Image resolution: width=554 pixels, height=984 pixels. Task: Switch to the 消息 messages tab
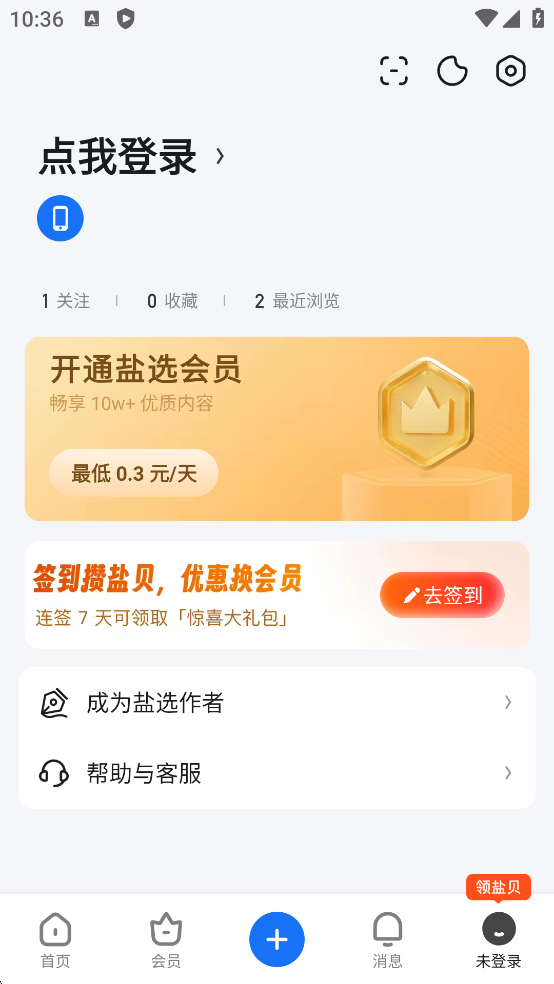387,940
